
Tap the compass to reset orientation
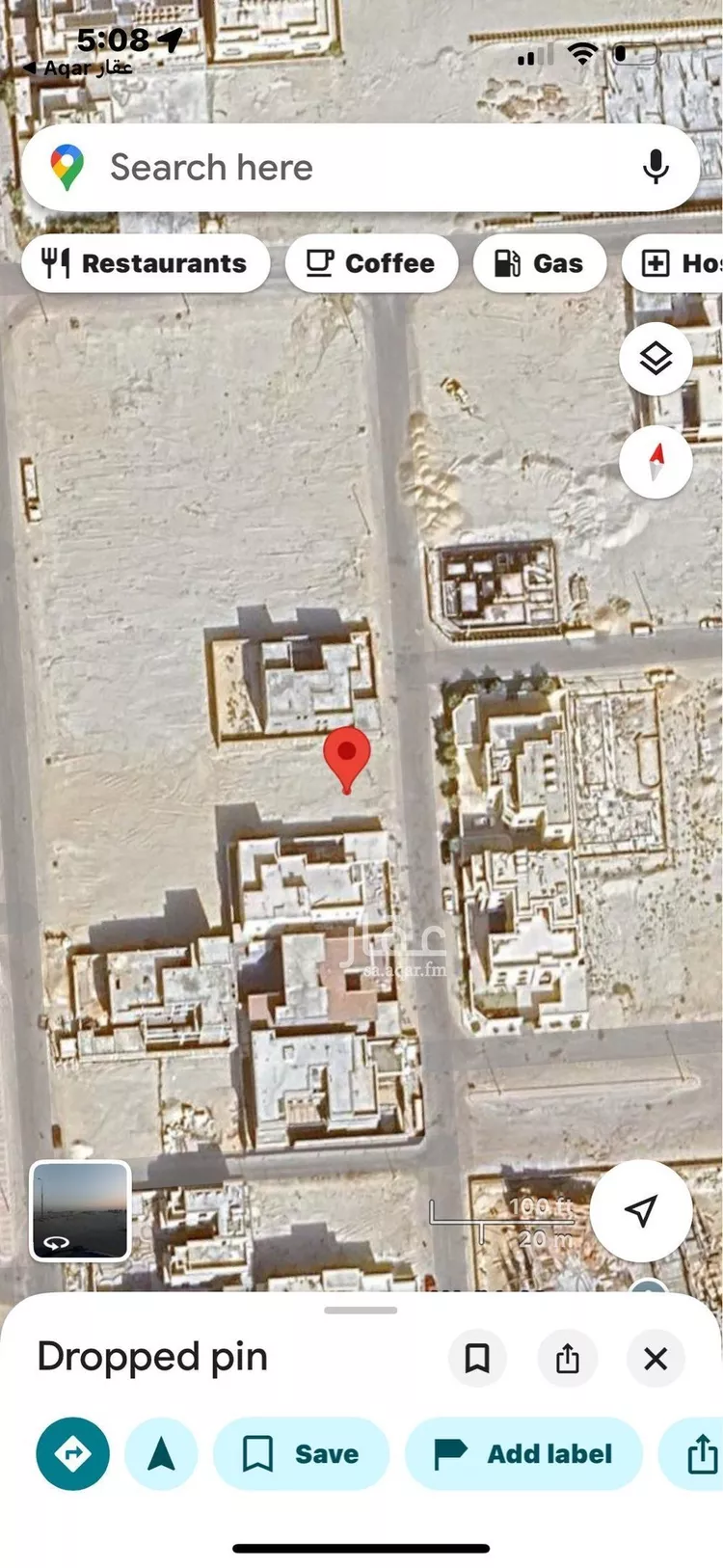click(656, 461)
